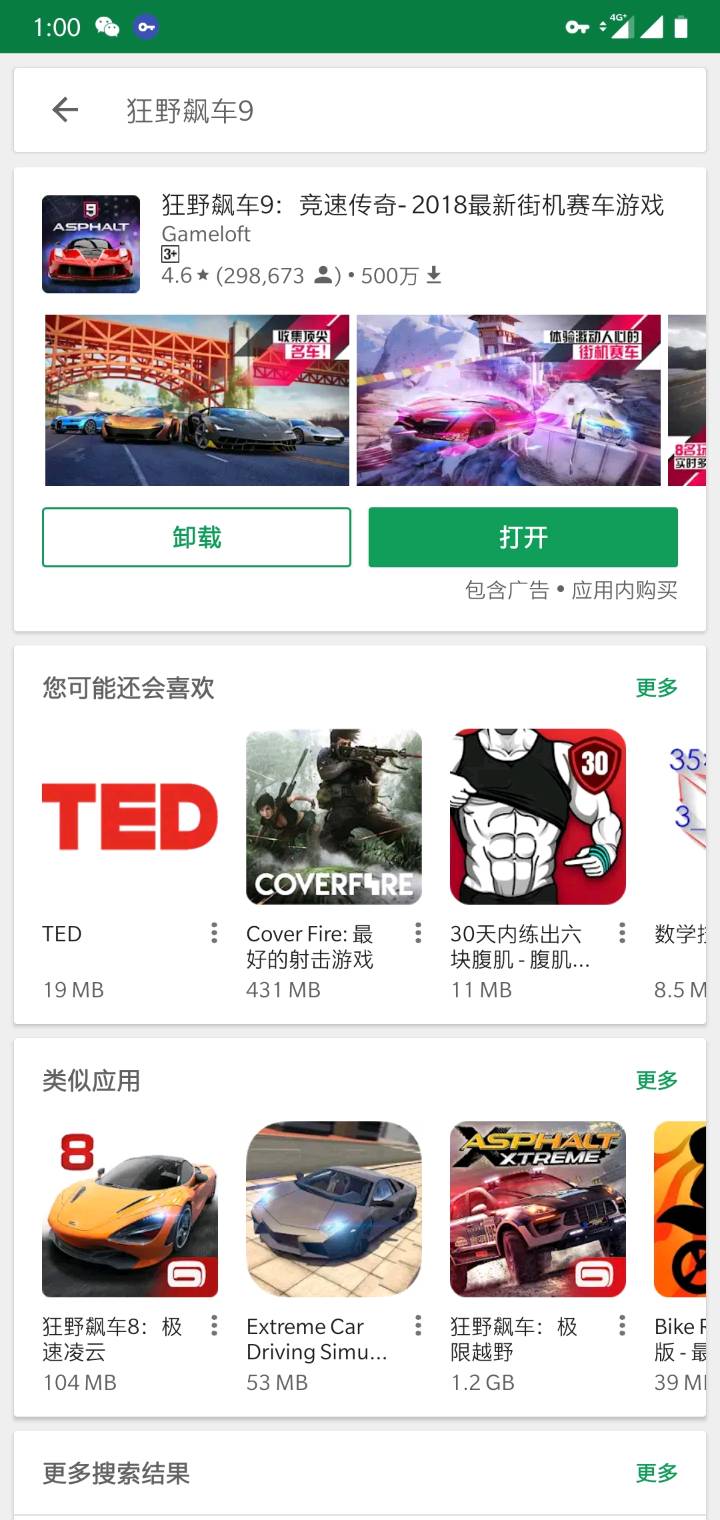Open the overflow menu for TED
Screen dimensions: 720x1520
tap(214, 933)
